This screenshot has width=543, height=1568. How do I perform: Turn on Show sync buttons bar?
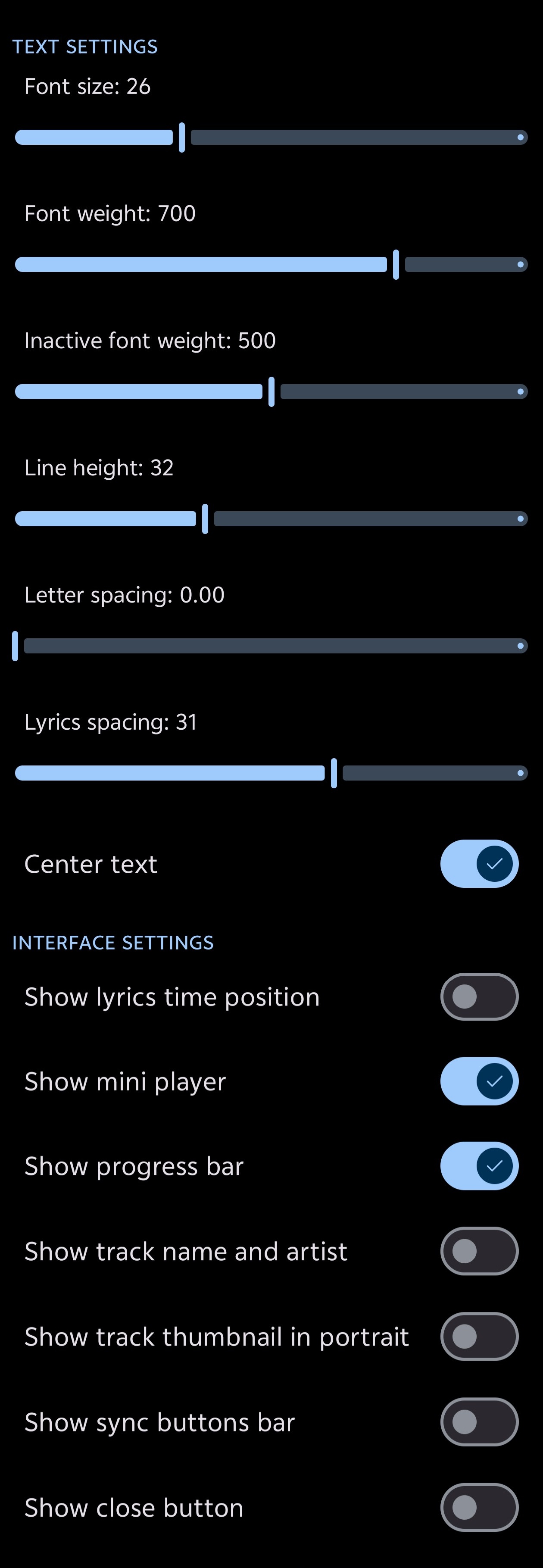tap(479, 1422)
